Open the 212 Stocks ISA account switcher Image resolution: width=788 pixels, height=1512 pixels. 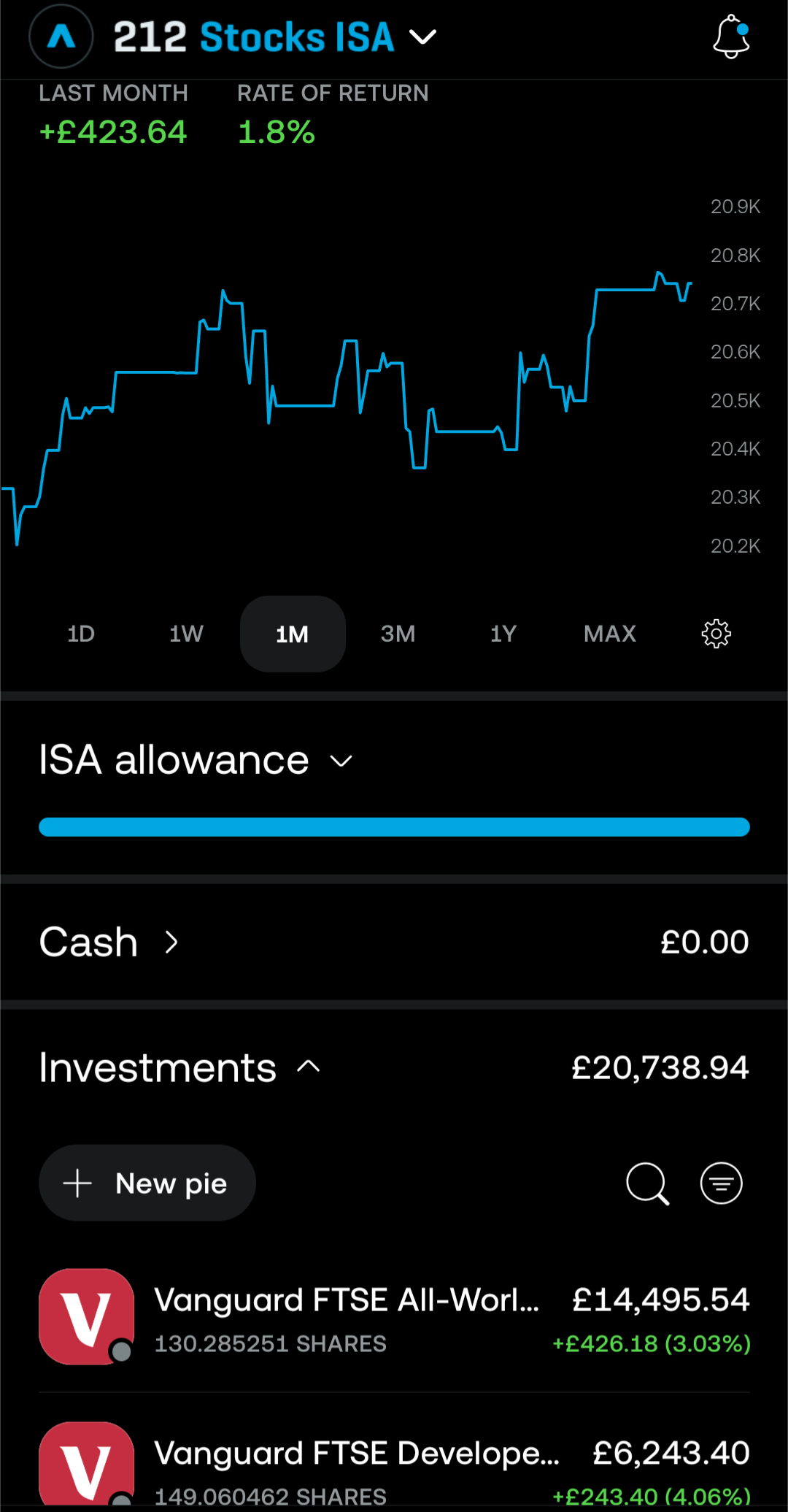point(275,37)
